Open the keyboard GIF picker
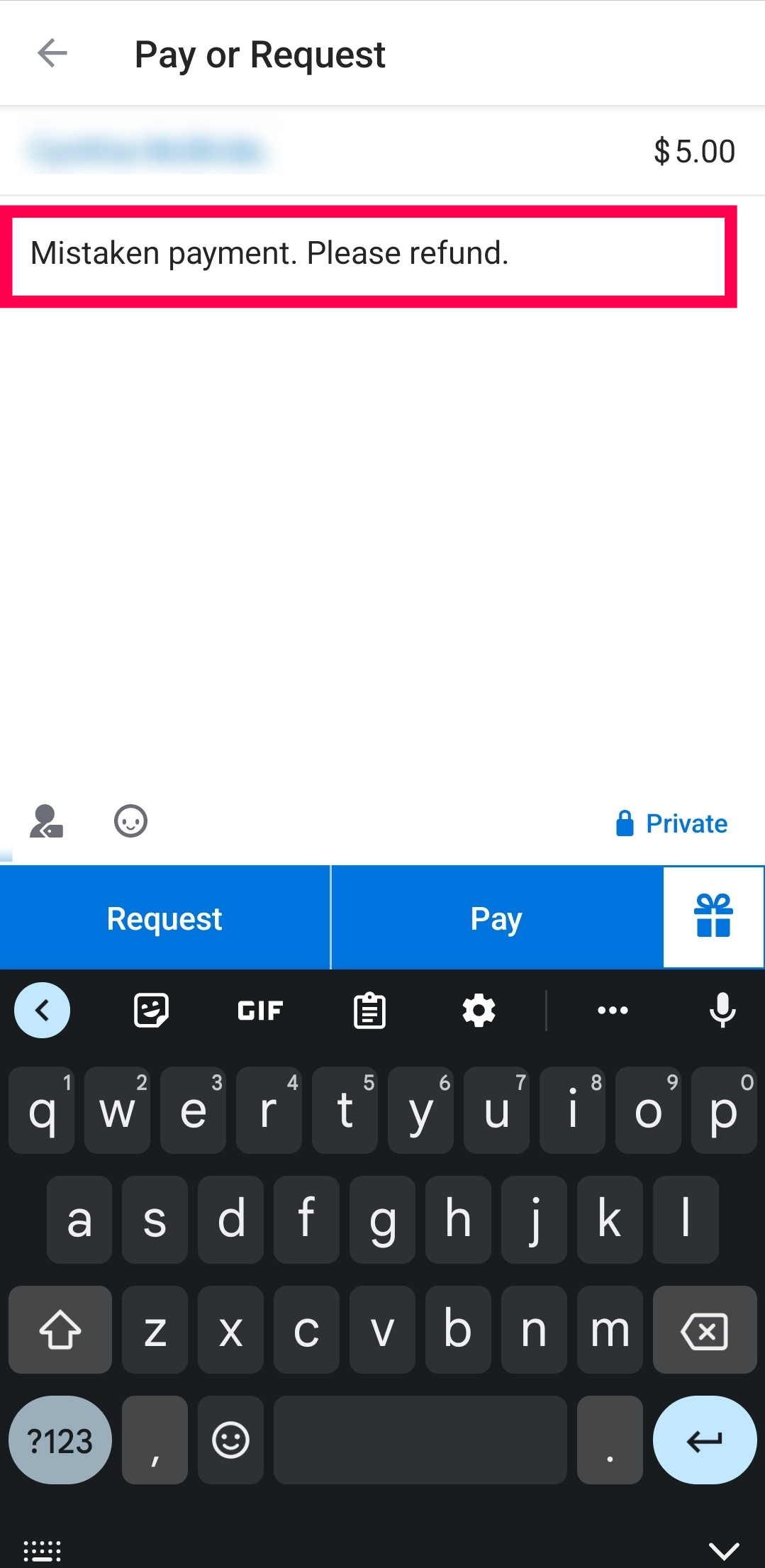Viewport: 765px width, 1568px height. 260,1011
